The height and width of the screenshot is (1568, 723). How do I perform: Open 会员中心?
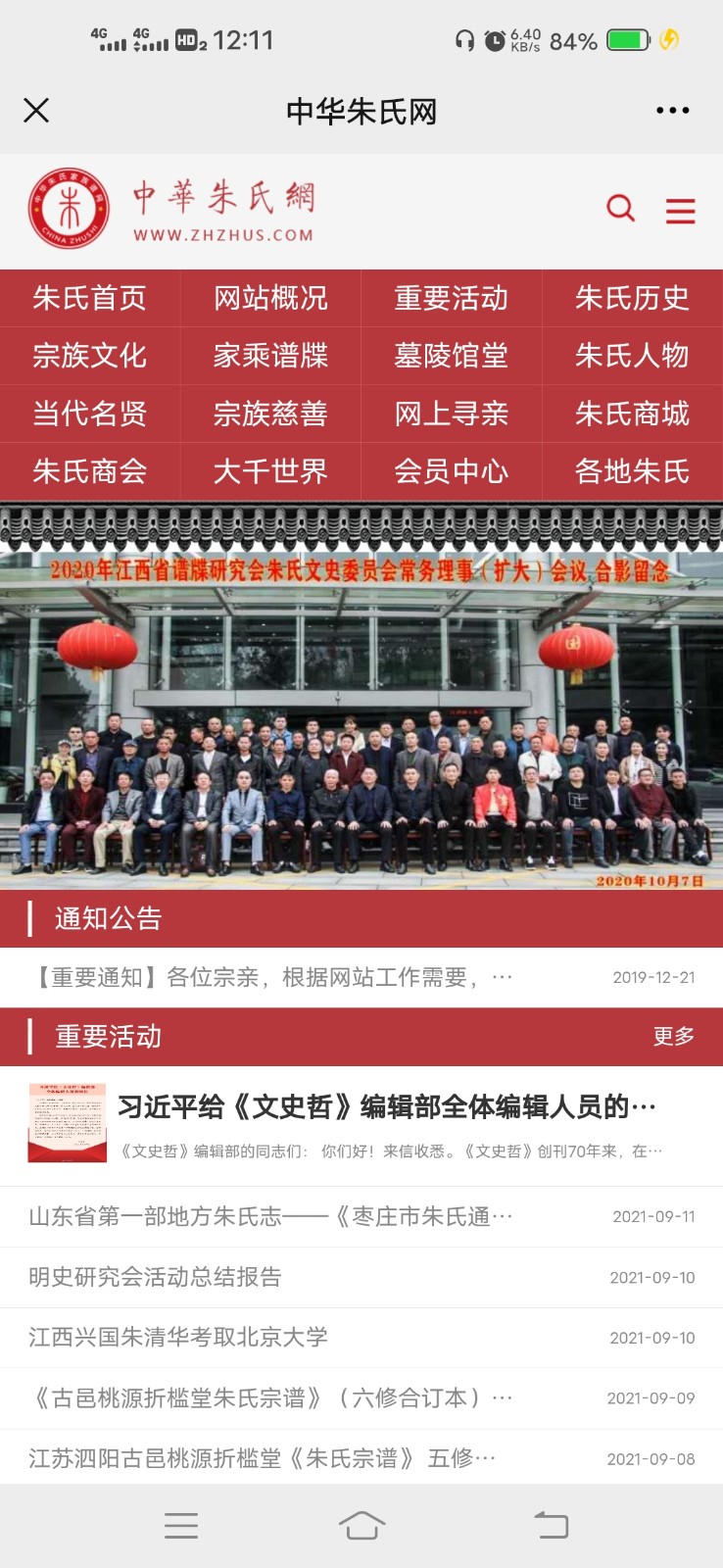coord(451,471)
